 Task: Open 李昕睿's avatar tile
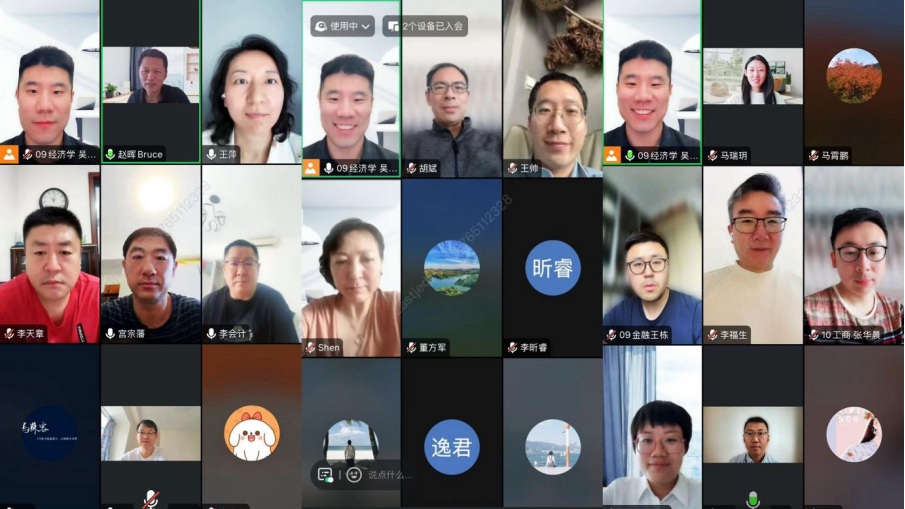552,262
